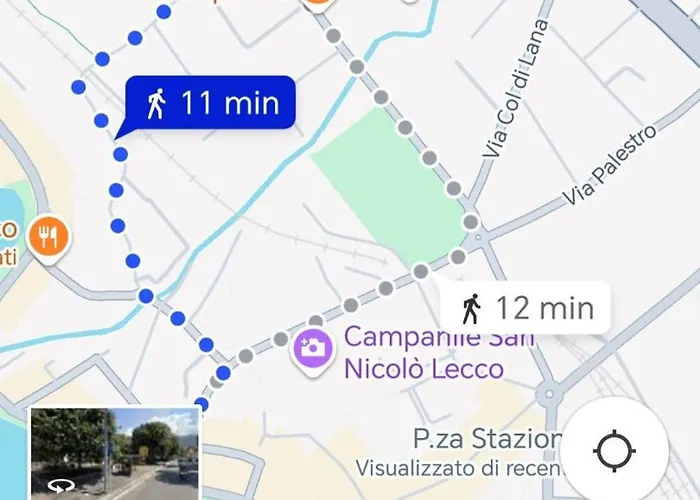
Task: Open the orange restaurant marker
Action: point(47,237)
